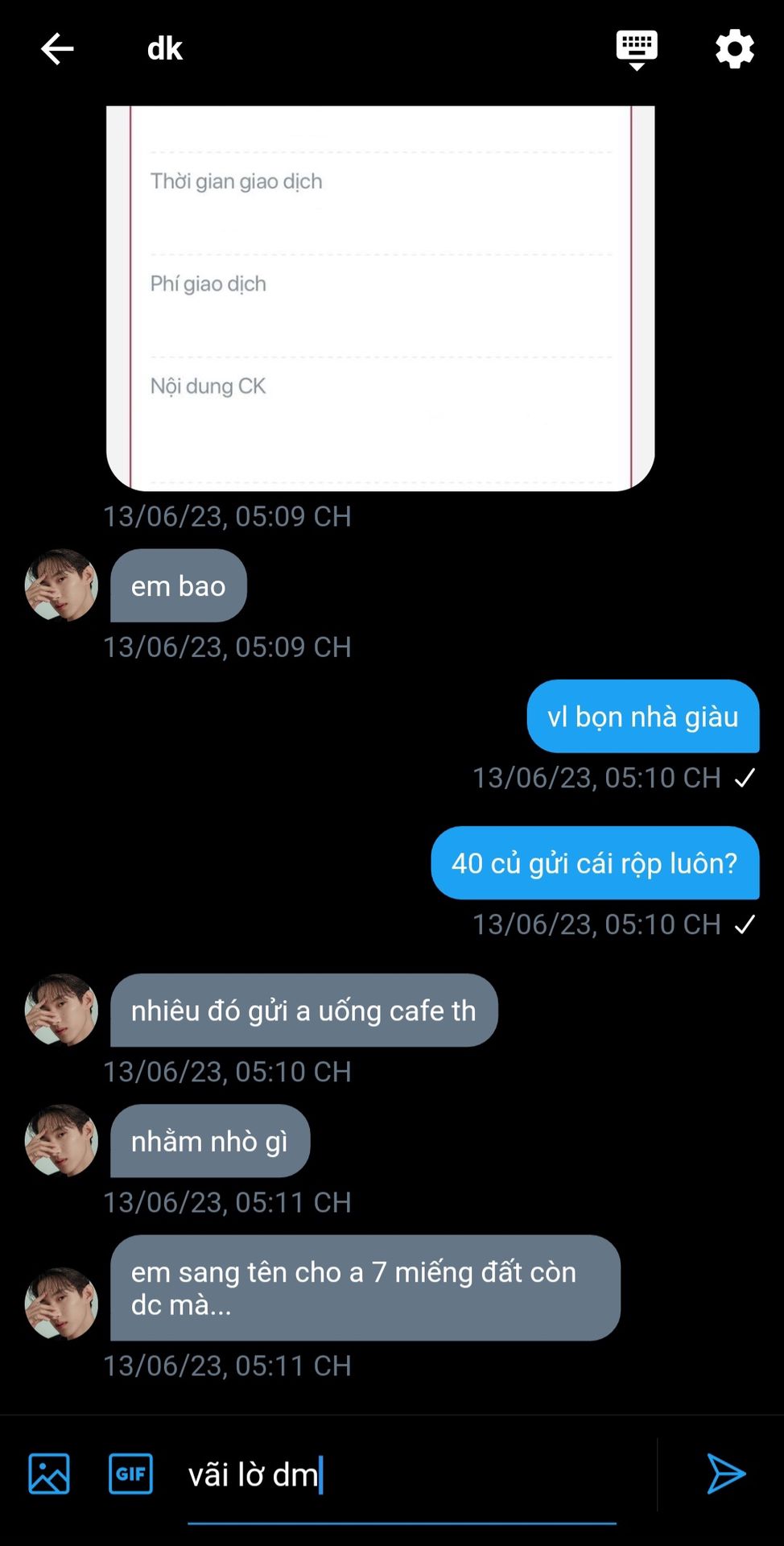784x1546 pixels.
Task: Tap the keyboard hide icon
Action: tap(636, 49)
